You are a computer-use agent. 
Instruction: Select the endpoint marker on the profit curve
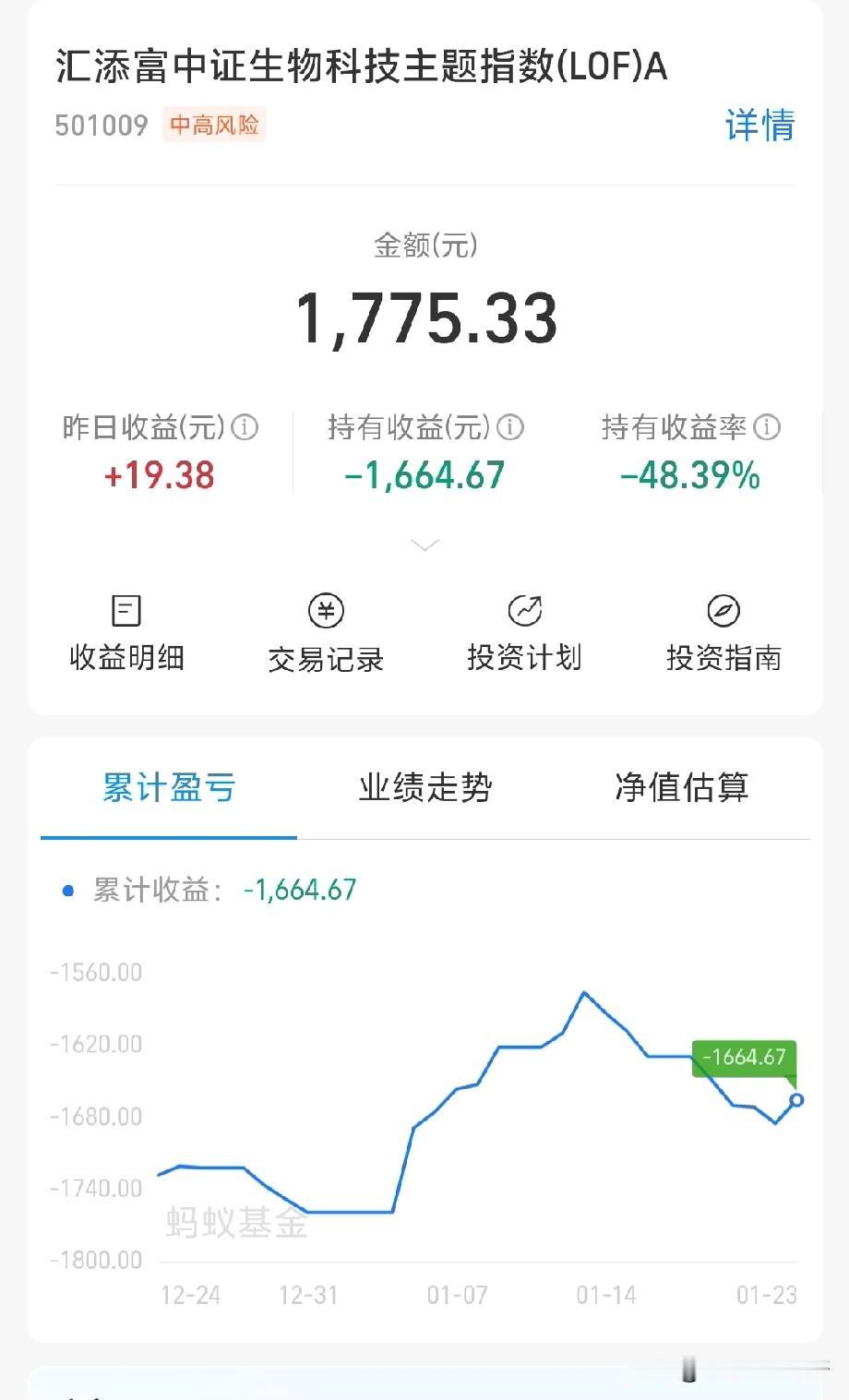(797, 1100)
